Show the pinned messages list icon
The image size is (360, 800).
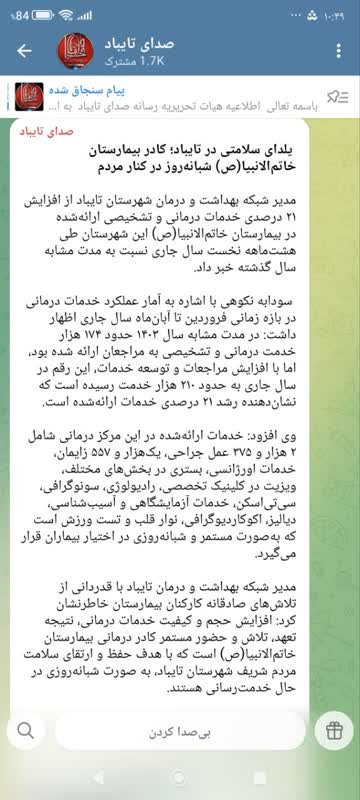338,97
